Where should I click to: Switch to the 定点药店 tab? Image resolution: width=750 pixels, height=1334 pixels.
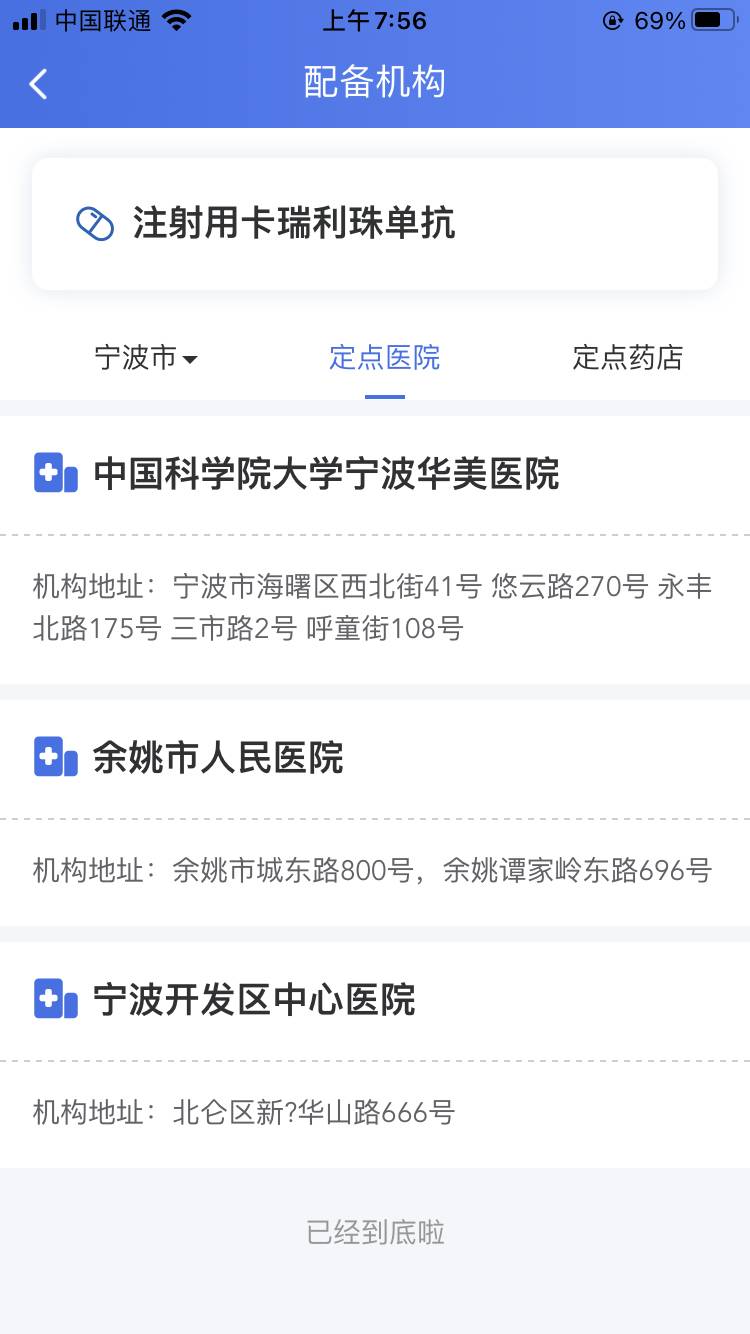click(x=627, y=358)
